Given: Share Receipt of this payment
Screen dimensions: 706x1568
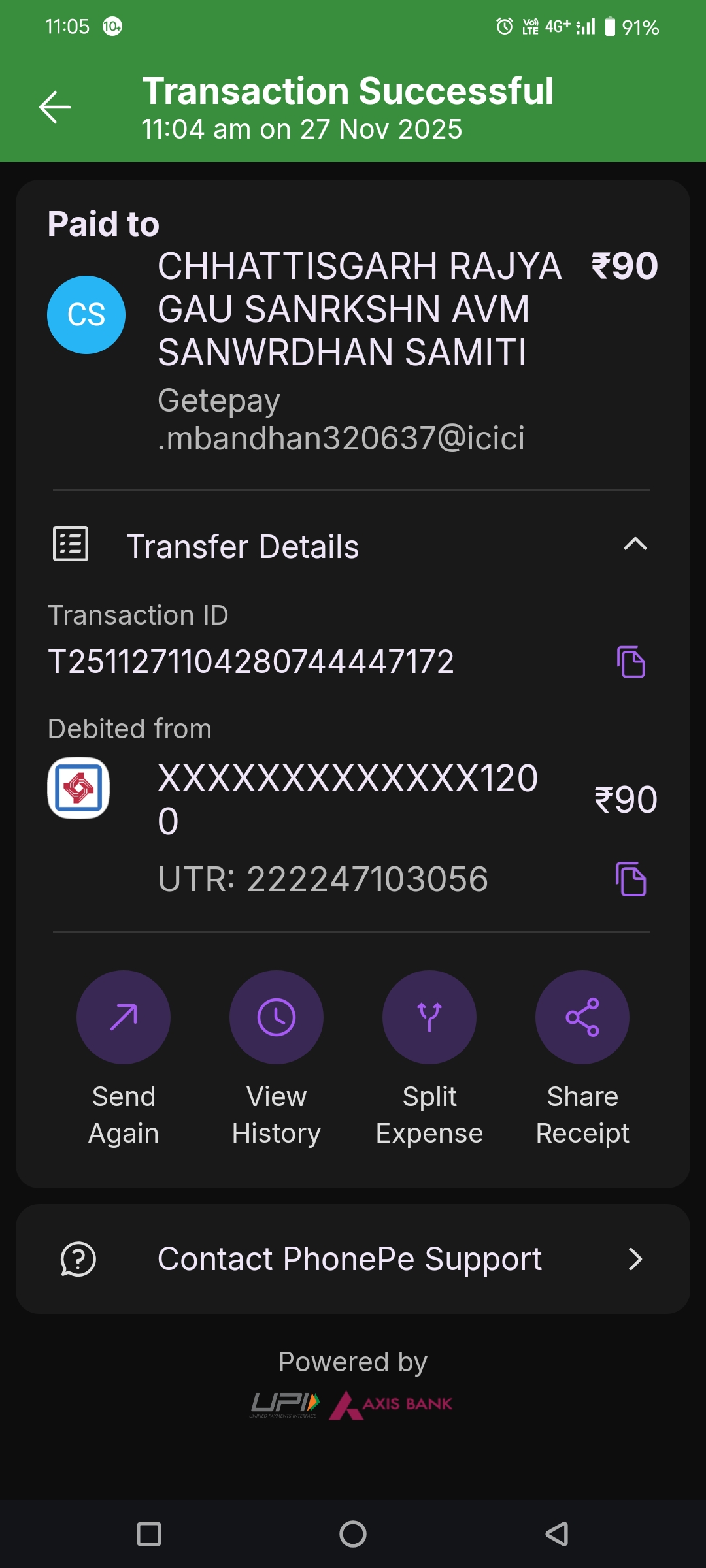Looking at the screenshot, I should pos(582,1017).
